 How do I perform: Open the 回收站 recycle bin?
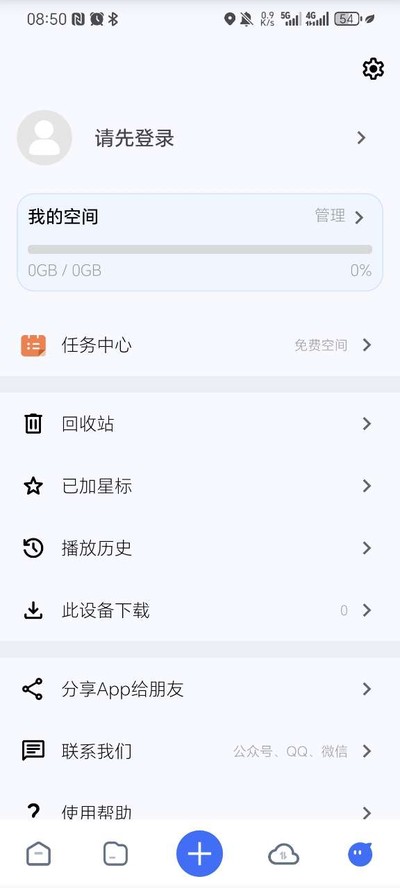click(x=200, y=424)
